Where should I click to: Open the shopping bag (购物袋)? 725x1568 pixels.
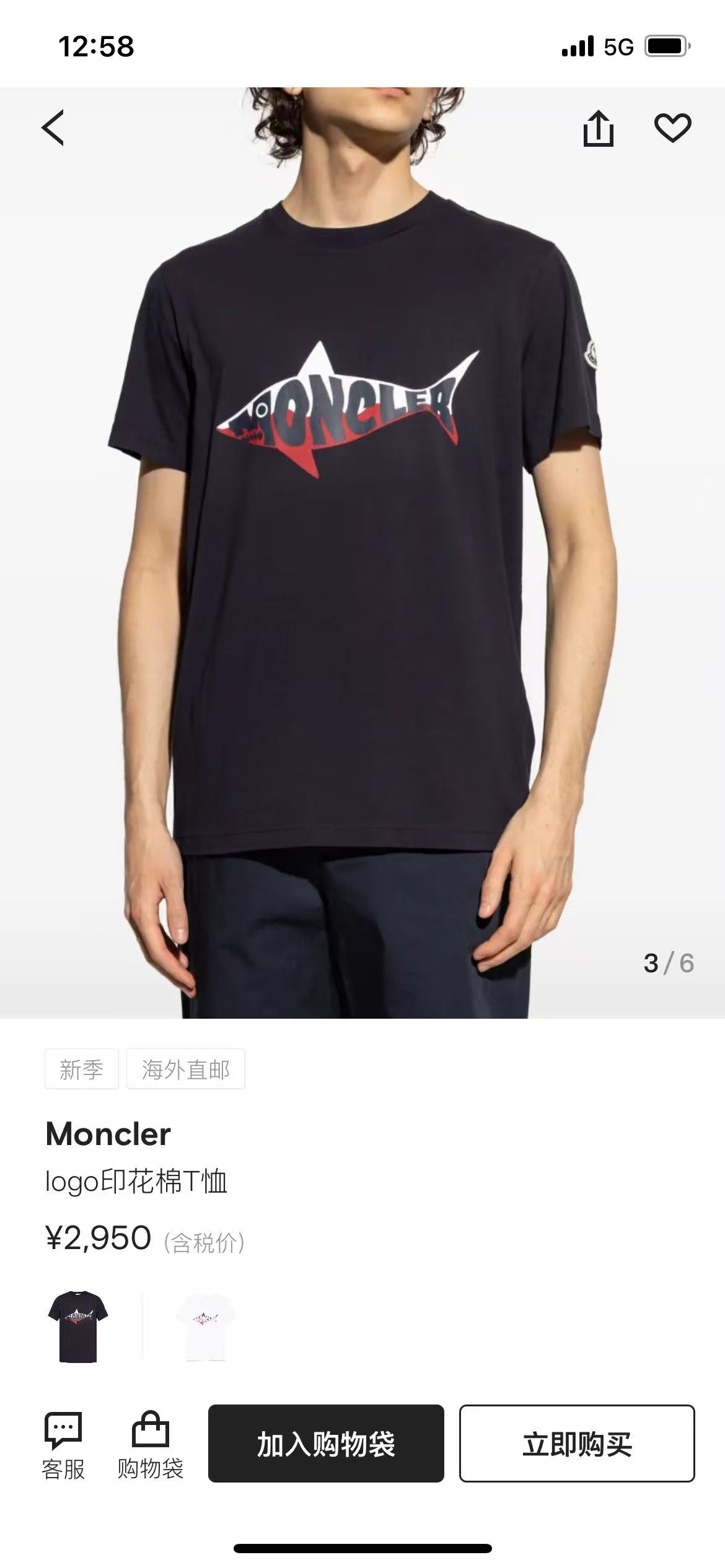coord(151,1445)
